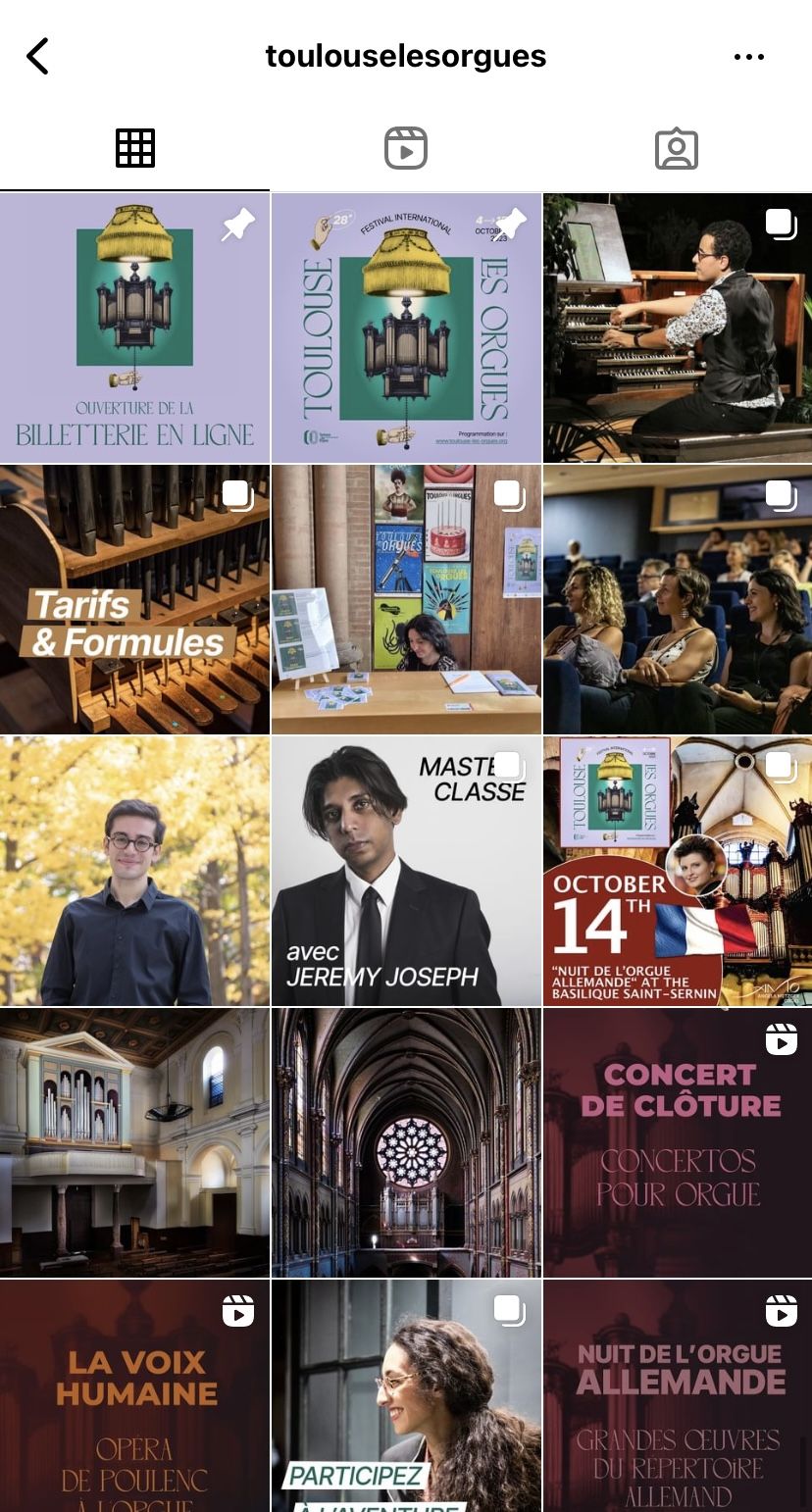Viewport: 812px width, 1512px height.
Task: Open the pinned Festival International poster post
Action: click(406, 328)
